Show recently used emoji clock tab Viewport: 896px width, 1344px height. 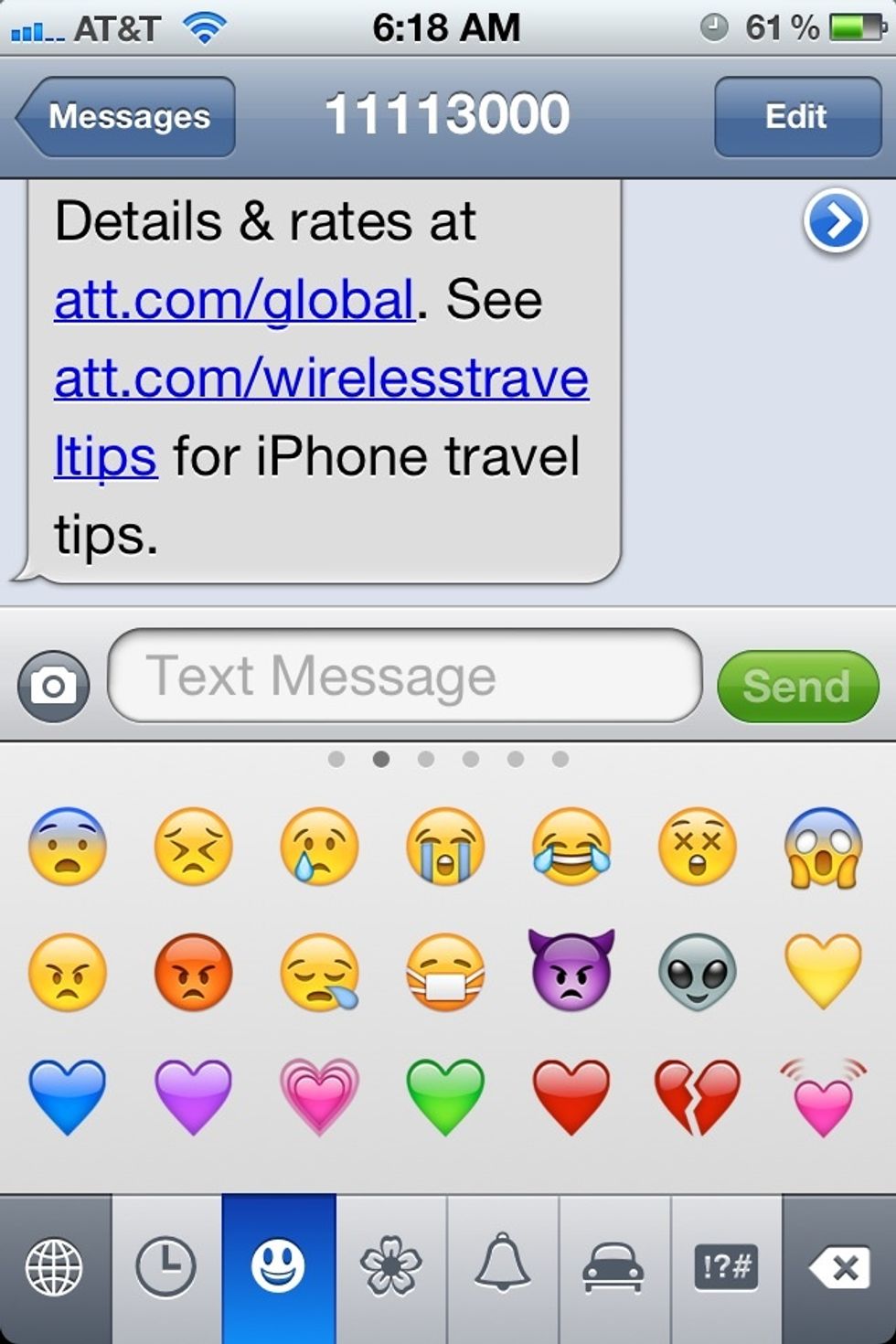point(165,1267)
